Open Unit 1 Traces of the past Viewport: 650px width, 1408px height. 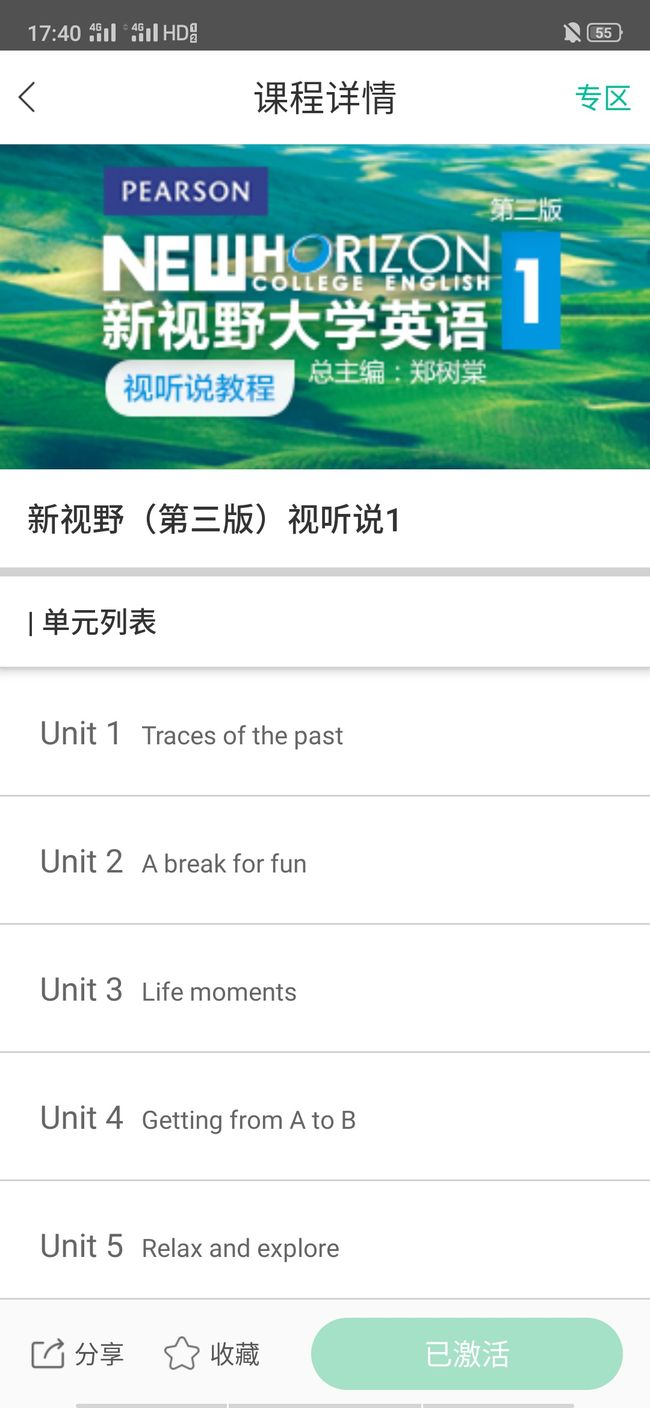tap(325, 733)
